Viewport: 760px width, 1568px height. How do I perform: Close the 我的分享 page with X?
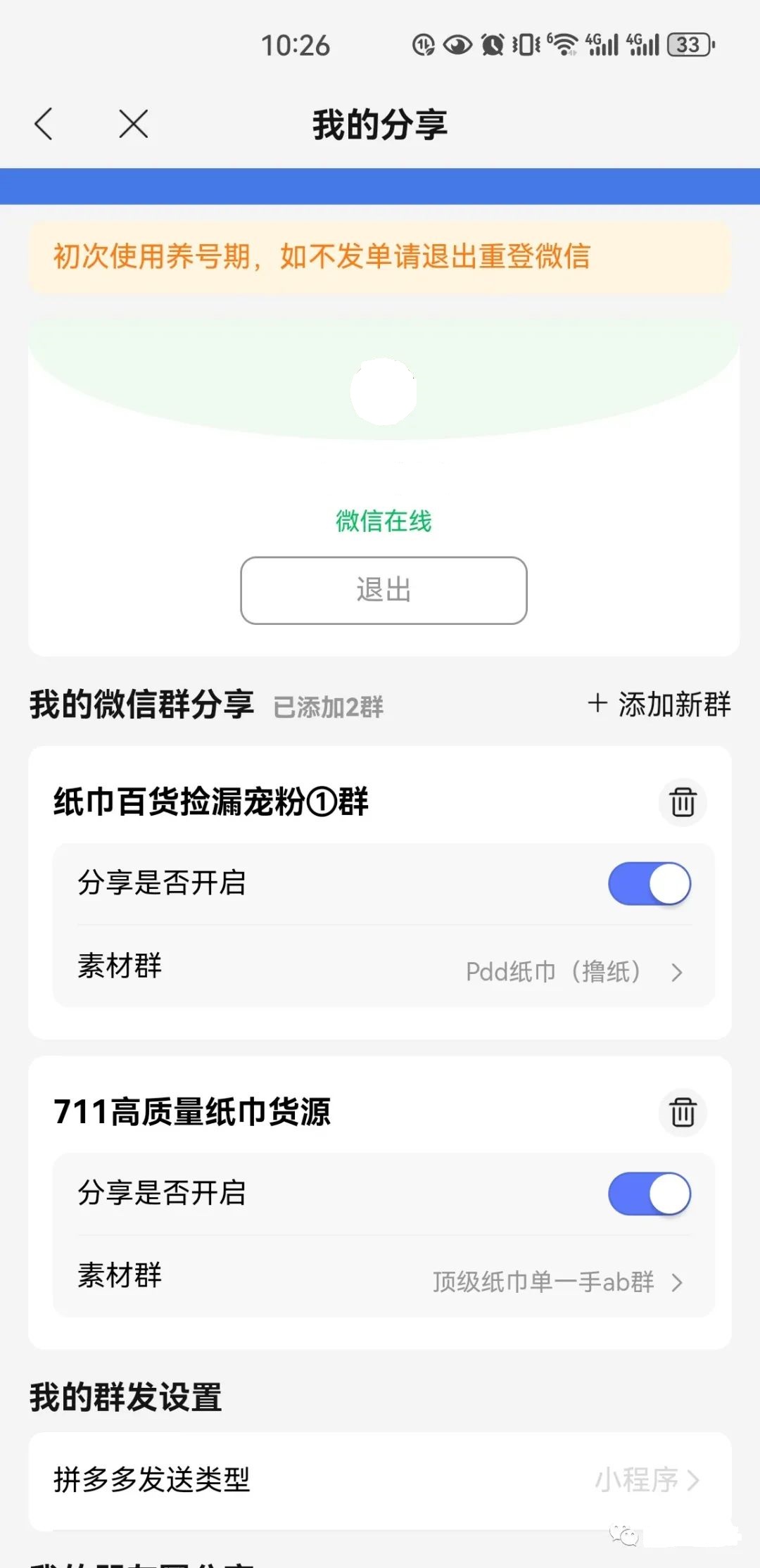[134, 125]
